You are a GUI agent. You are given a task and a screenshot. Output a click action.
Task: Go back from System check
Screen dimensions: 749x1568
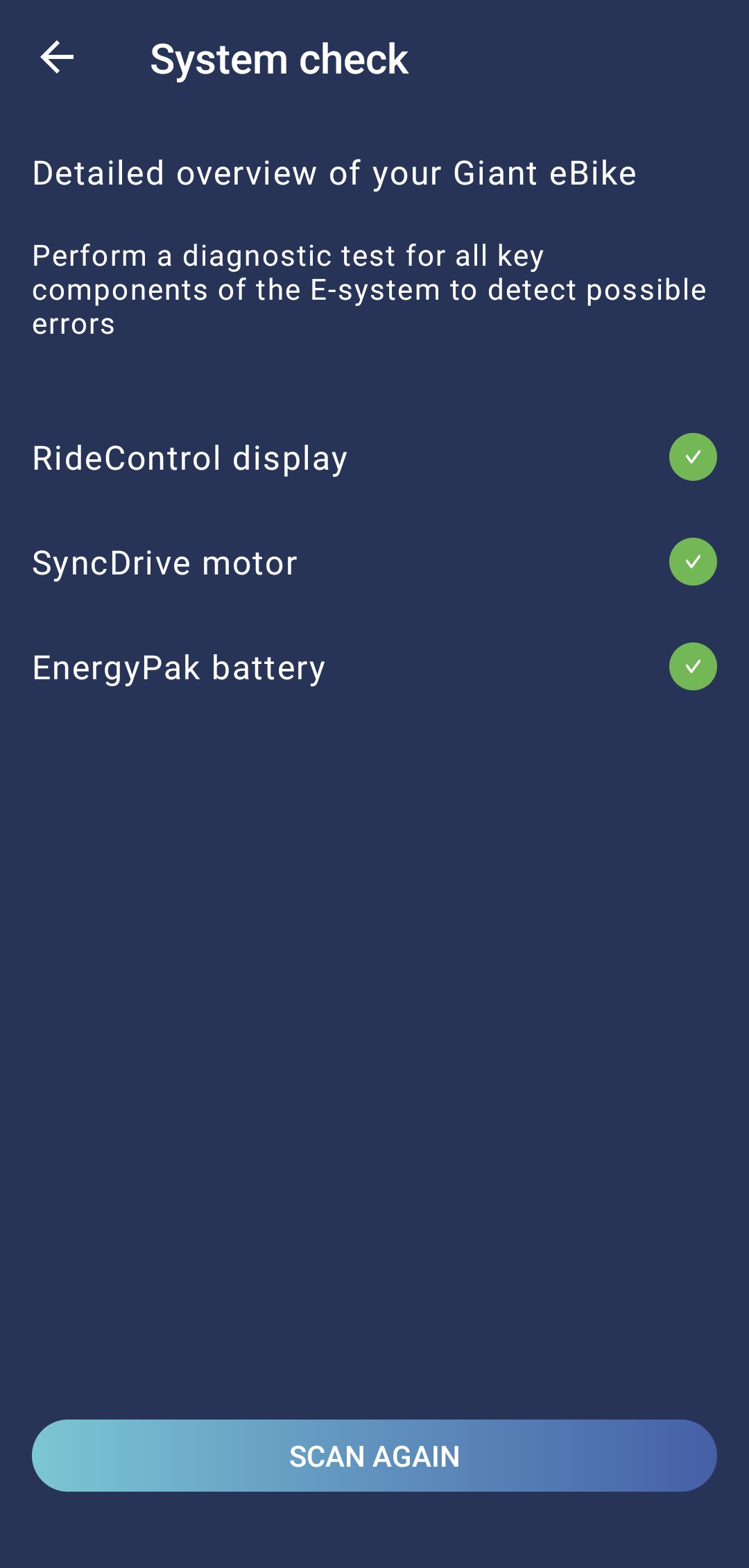(58, 58)
